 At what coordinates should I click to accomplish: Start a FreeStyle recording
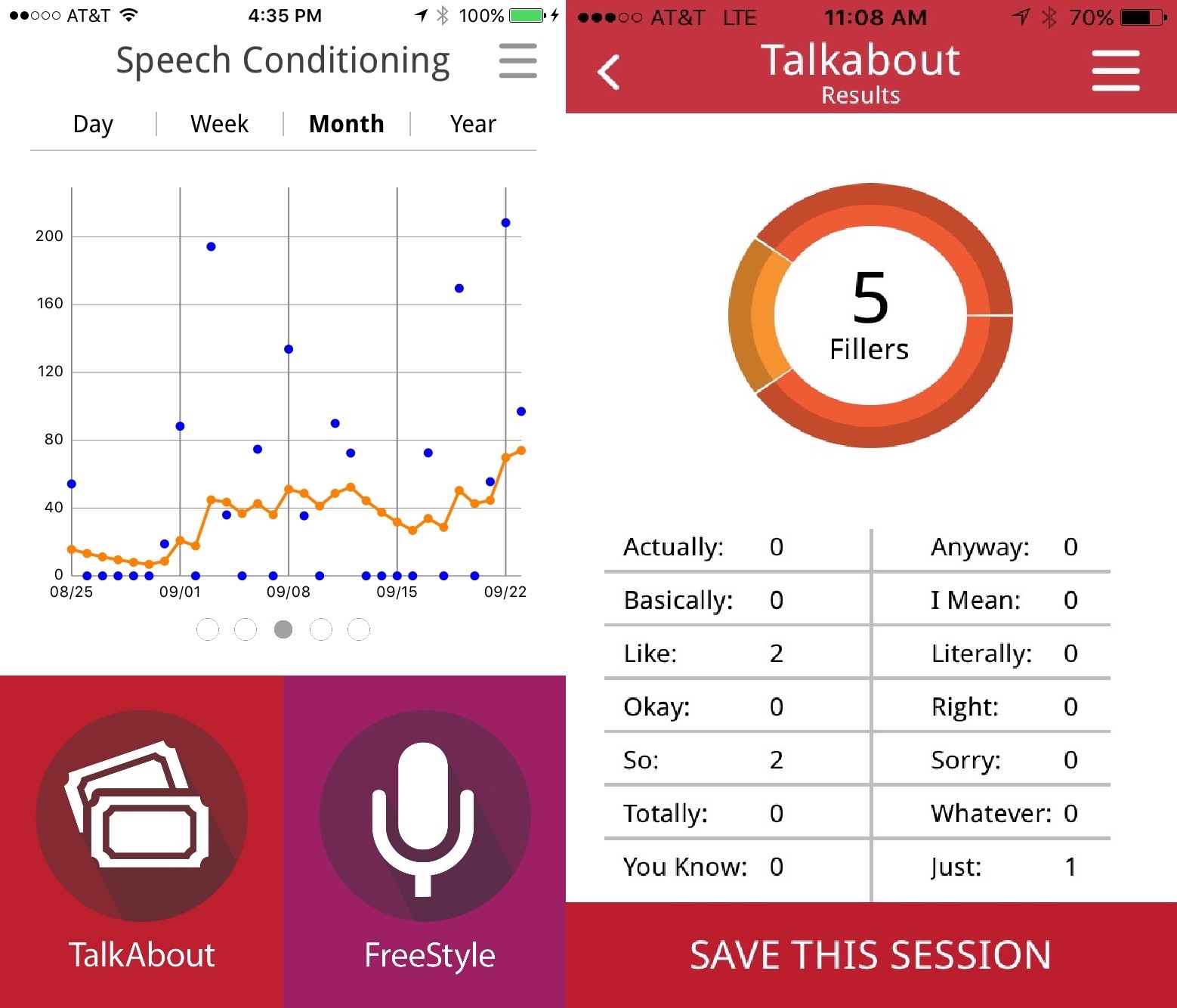(425, 839)
